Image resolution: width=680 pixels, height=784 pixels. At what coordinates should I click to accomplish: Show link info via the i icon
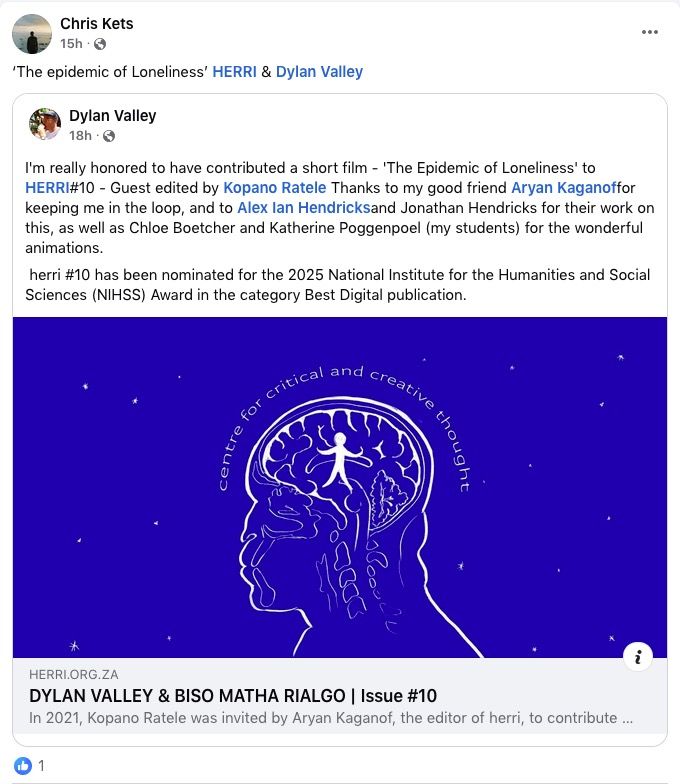pos(637,656)
